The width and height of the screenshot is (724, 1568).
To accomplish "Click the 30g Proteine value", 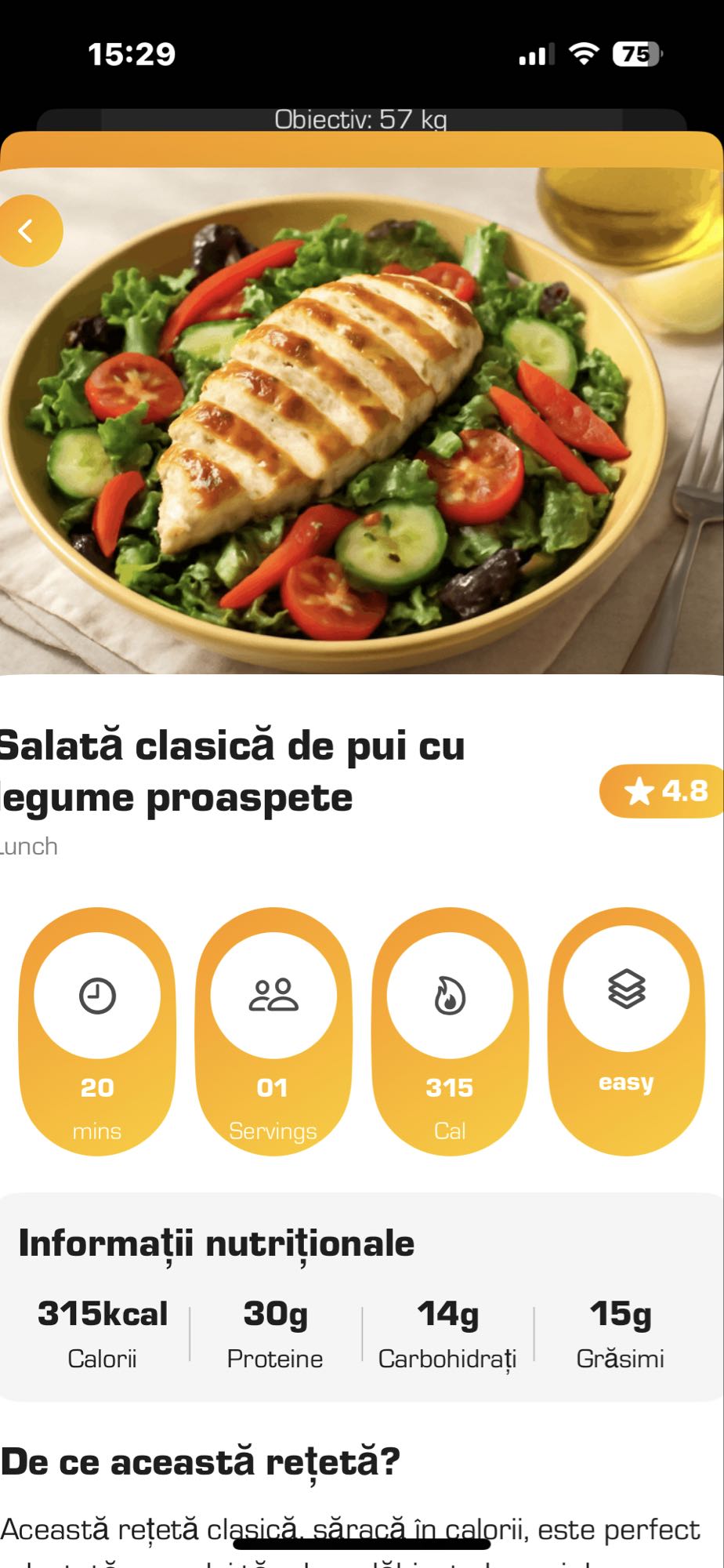I will (x=273, y=1314).
